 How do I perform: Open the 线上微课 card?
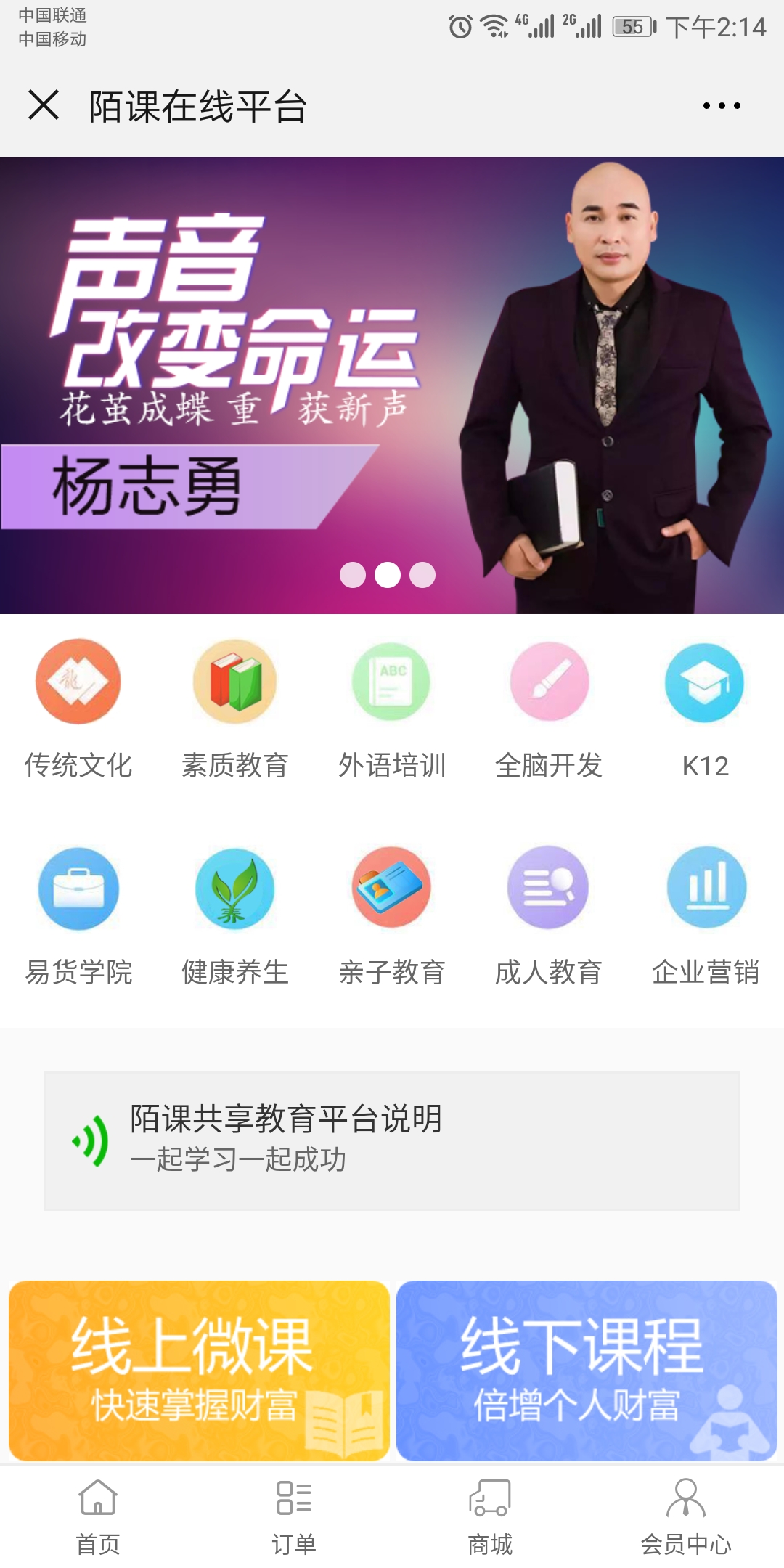point(199,1370)
